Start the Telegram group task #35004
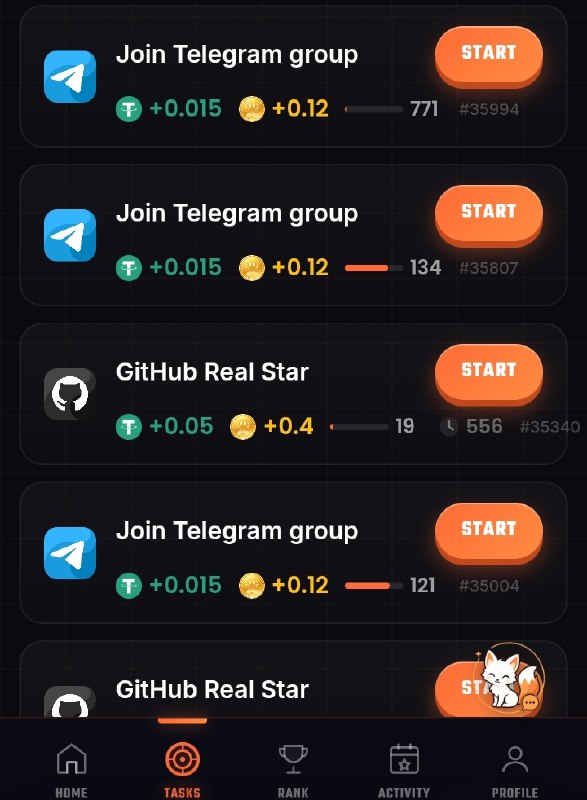 click(489, 531)
